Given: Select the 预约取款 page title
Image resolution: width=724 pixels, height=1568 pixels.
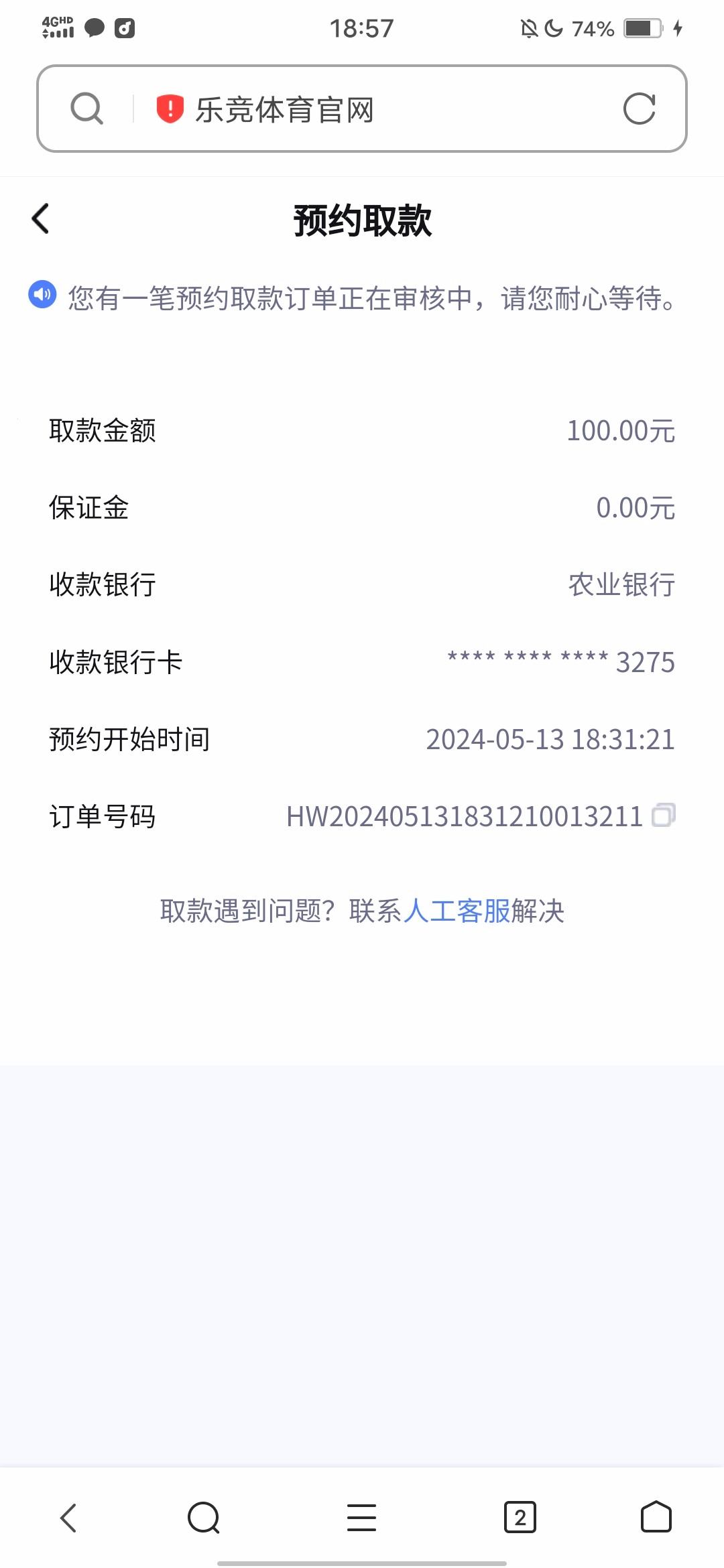Looking at the screenshot, I should pos(362,220).
